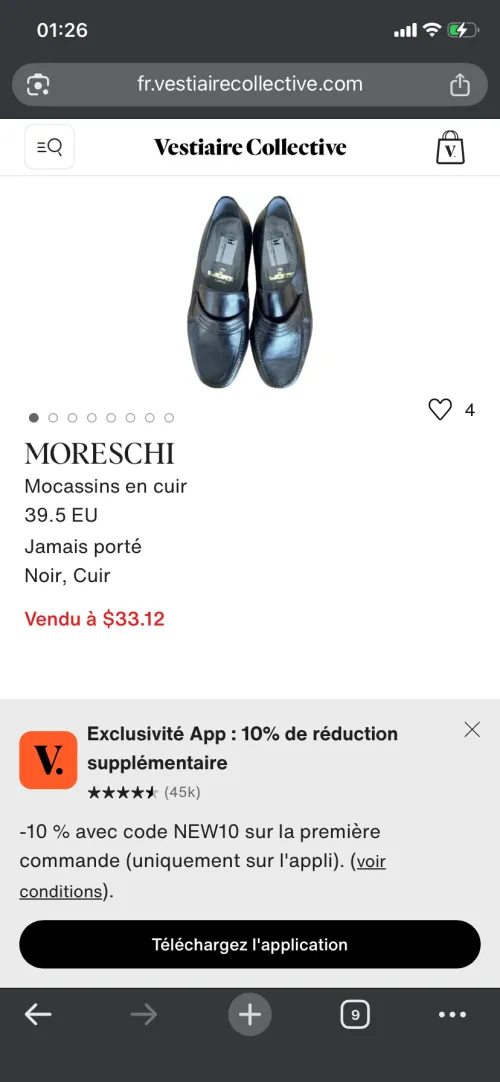The height and width of the screenshot is (1082, 500).
Task: Open the browser overflow menu
Action: point(452,1014)
